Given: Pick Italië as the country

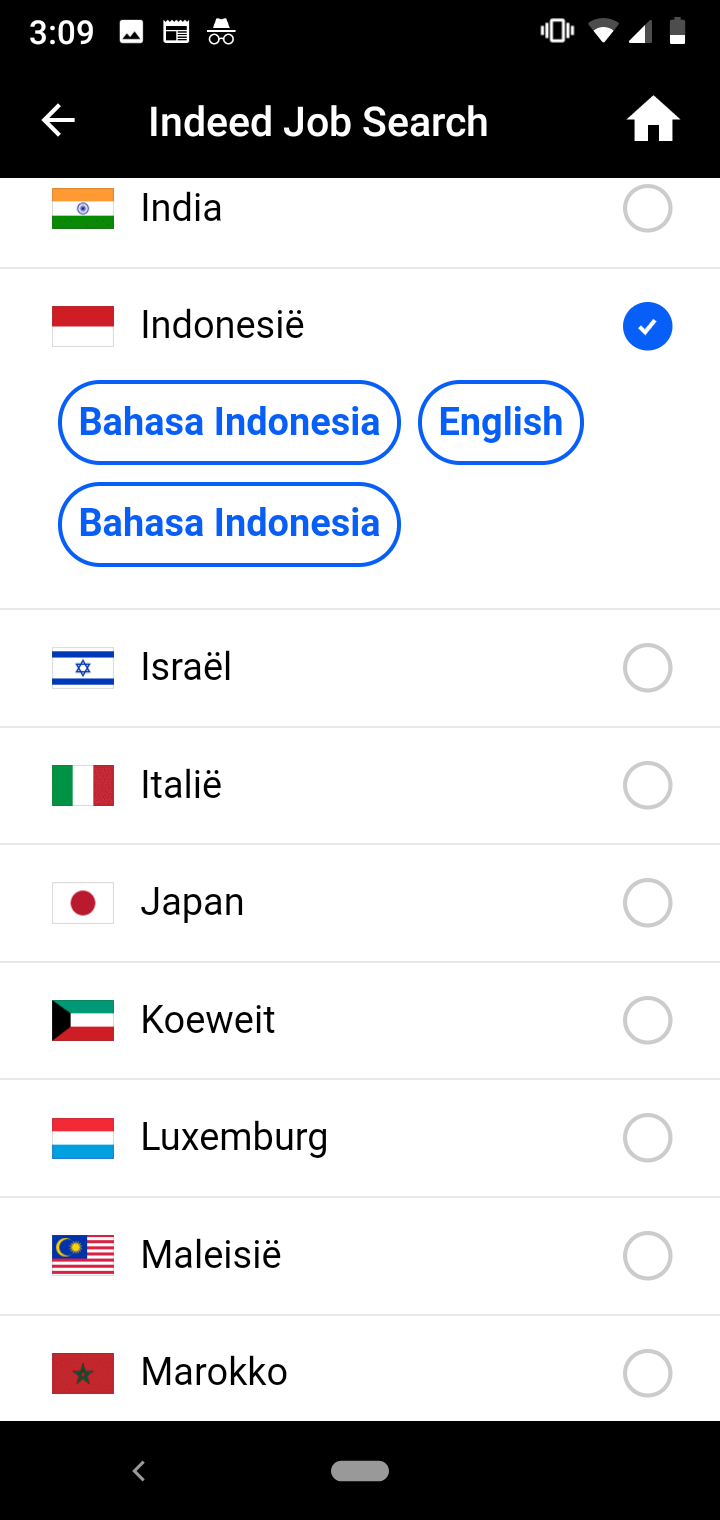Looking at the screenshot, I should (360, 785).
